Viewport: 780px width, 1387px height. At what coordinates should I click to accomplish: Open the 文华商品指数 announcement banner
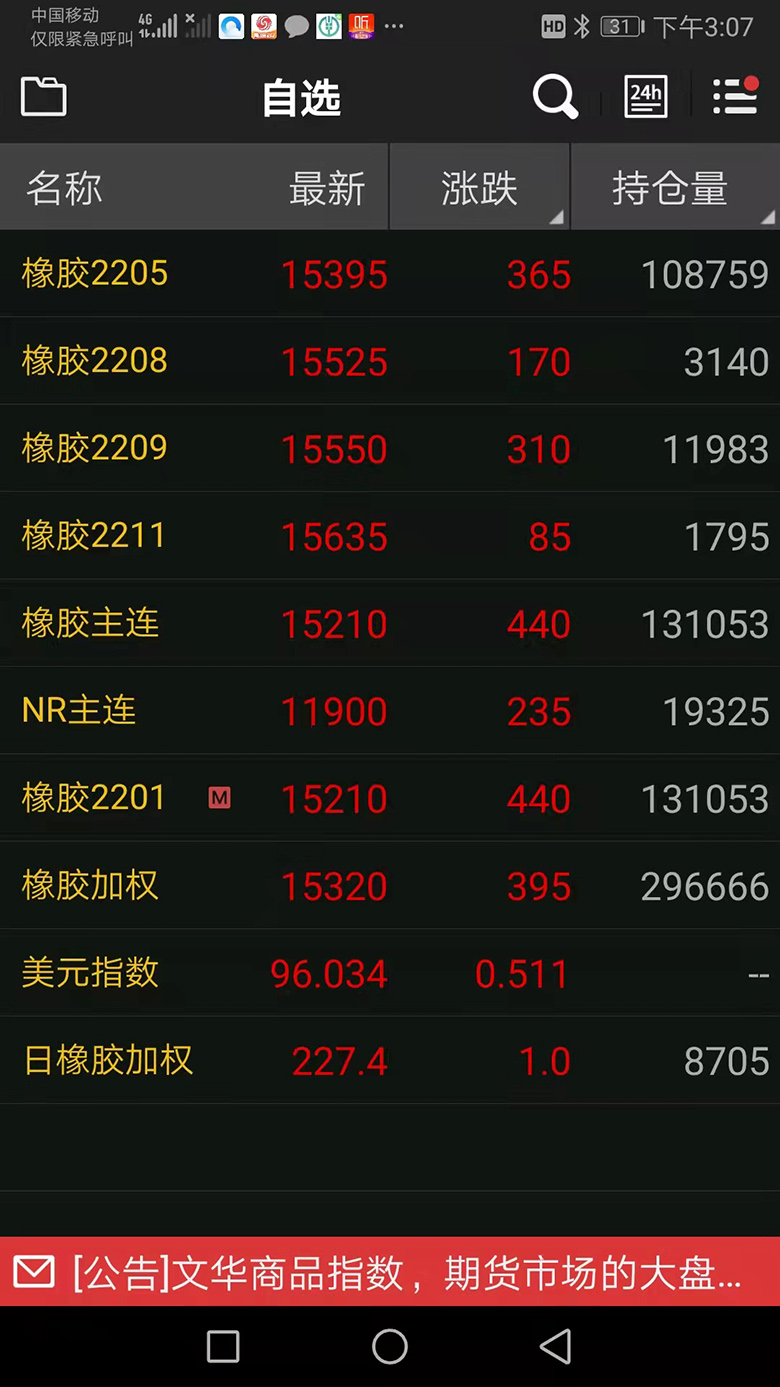tap(390, 1272)
